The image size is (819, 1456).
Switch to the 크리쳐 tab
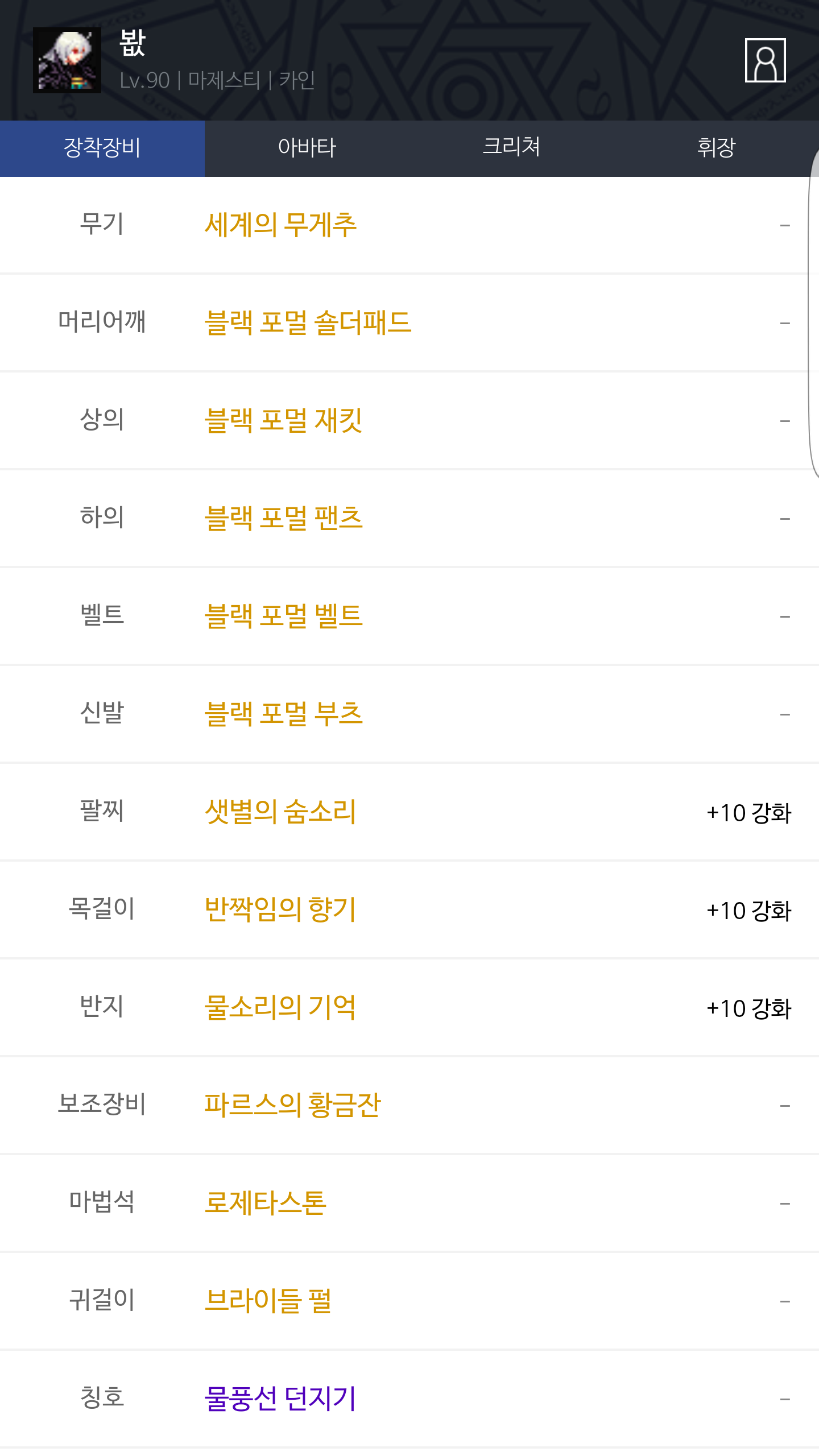[x=511, y=148]
